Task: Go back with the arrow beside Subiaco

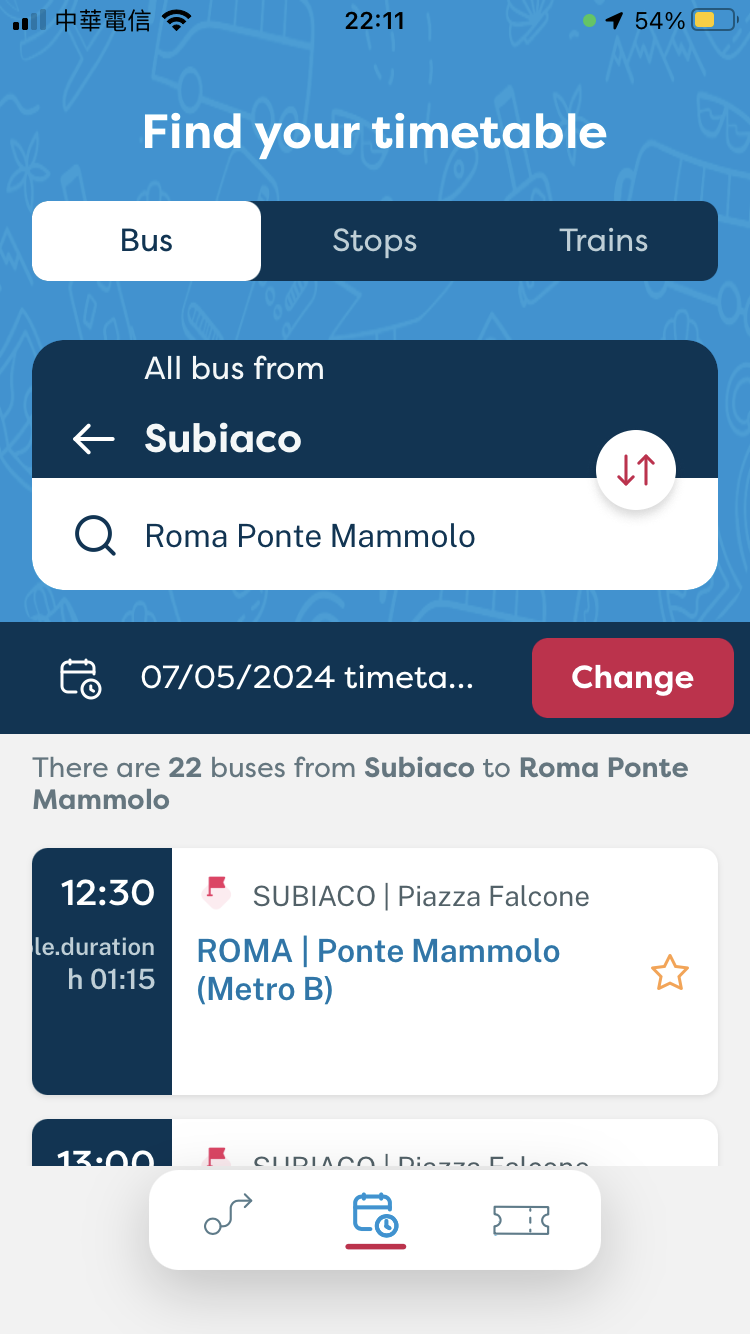Action: (x=94, y=439)
